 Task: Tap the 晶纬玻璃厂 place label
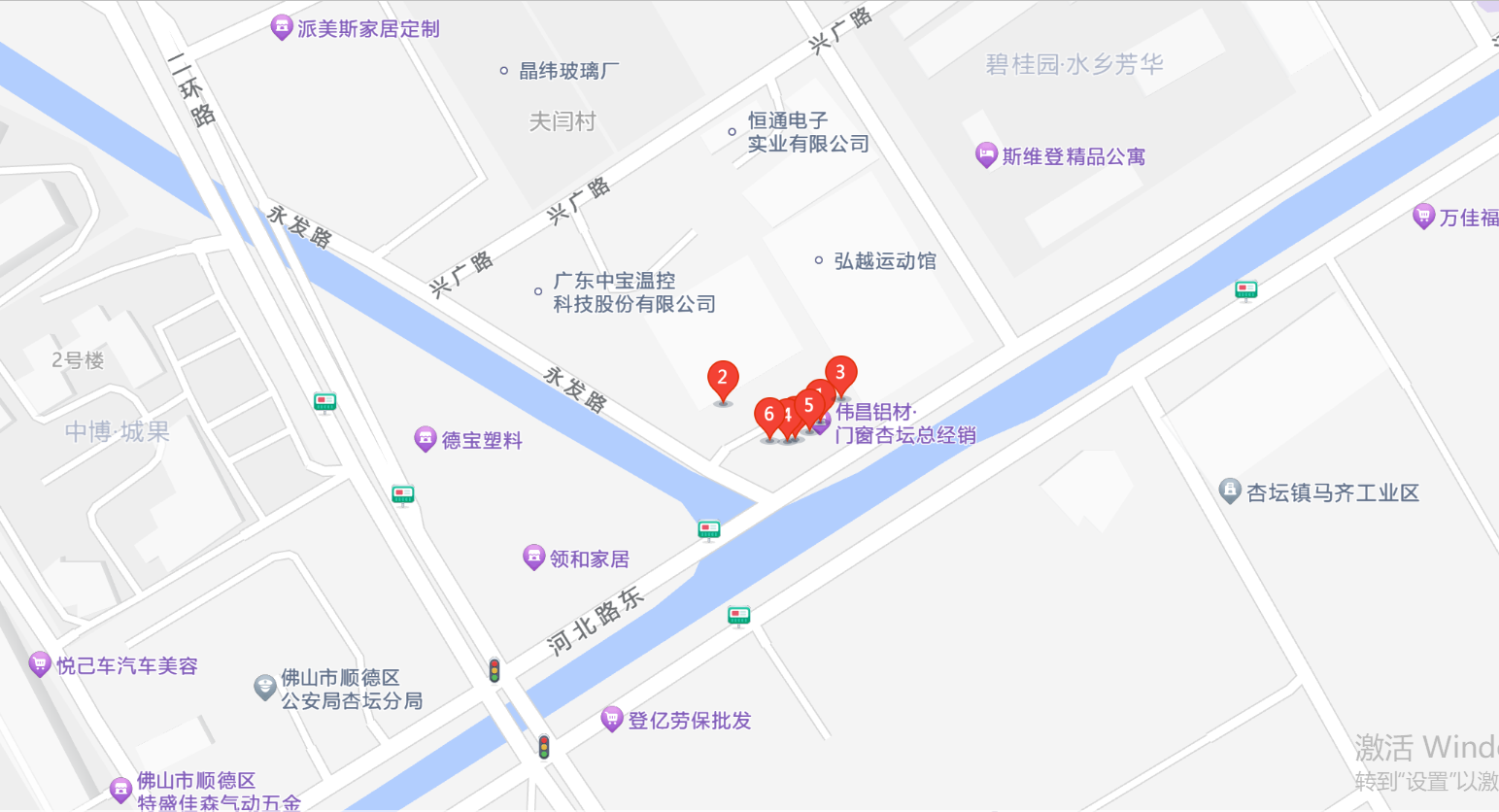click(568, 70)
